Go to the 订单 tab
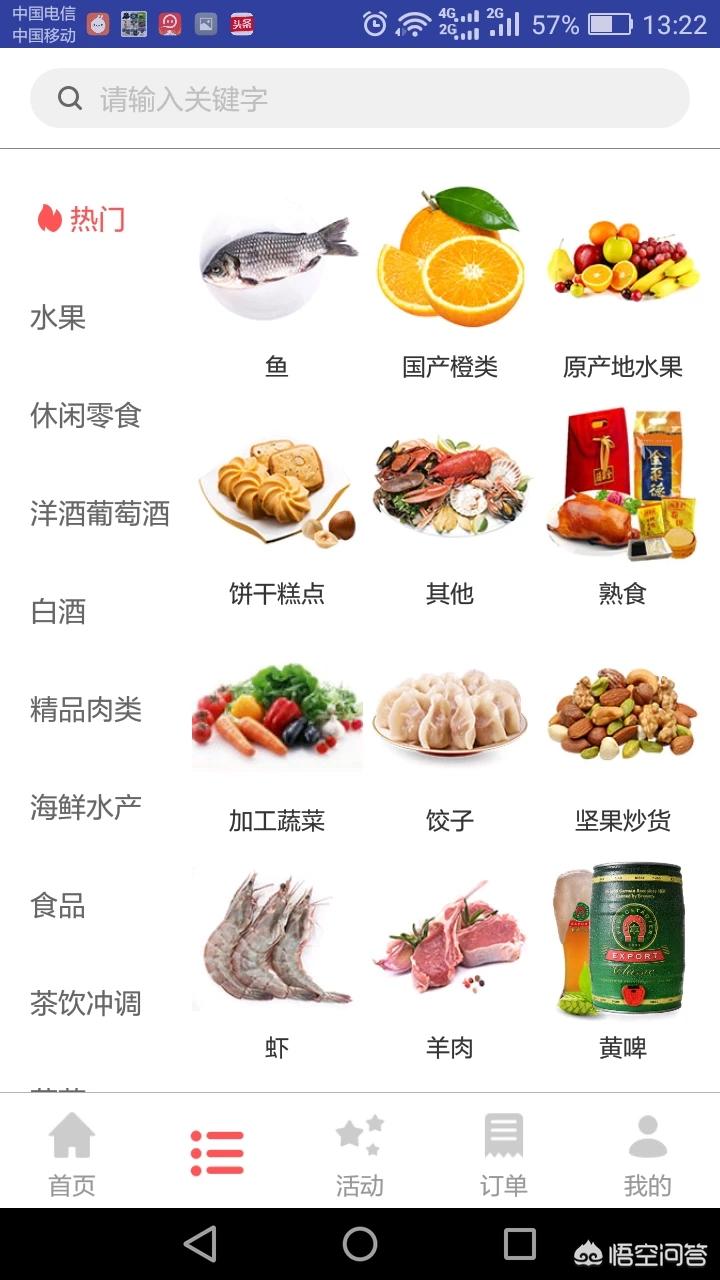Viewport: 720px width, 1280px height. click(504, 1155)
